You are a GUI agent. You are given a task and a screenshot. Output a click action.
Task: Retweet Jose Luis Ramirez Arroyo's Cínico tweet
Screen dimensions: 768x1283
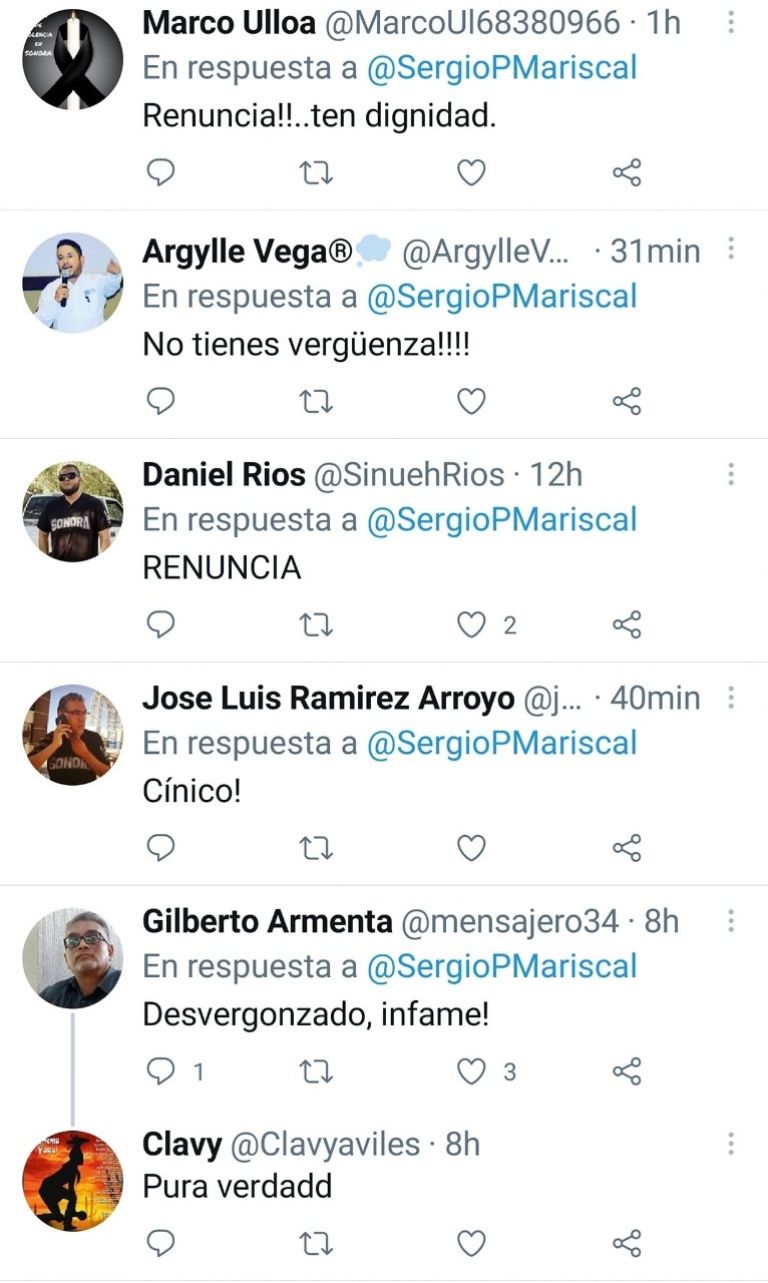point(317,848)
